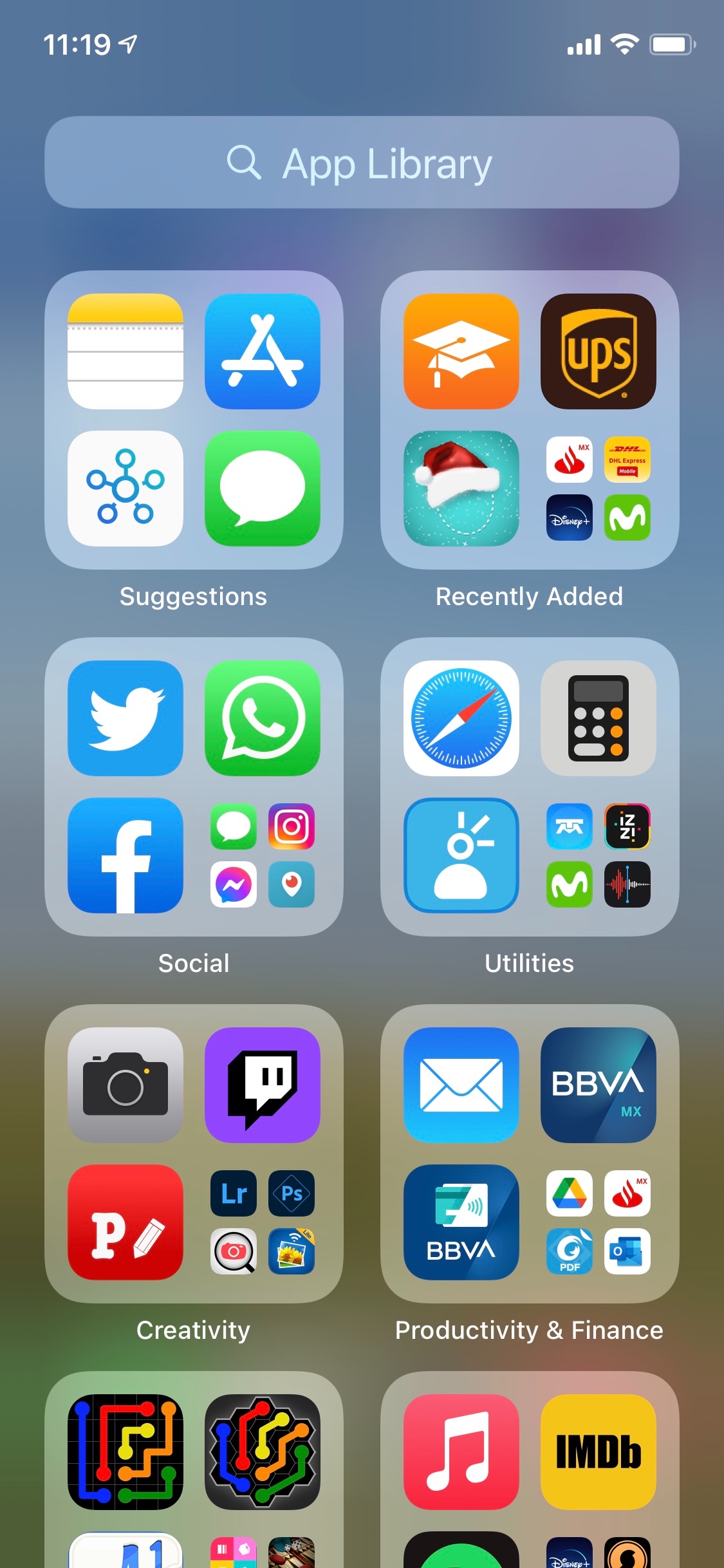Open the App Library search field
Screen dimensions: 724x1568
tap(362, 162)
